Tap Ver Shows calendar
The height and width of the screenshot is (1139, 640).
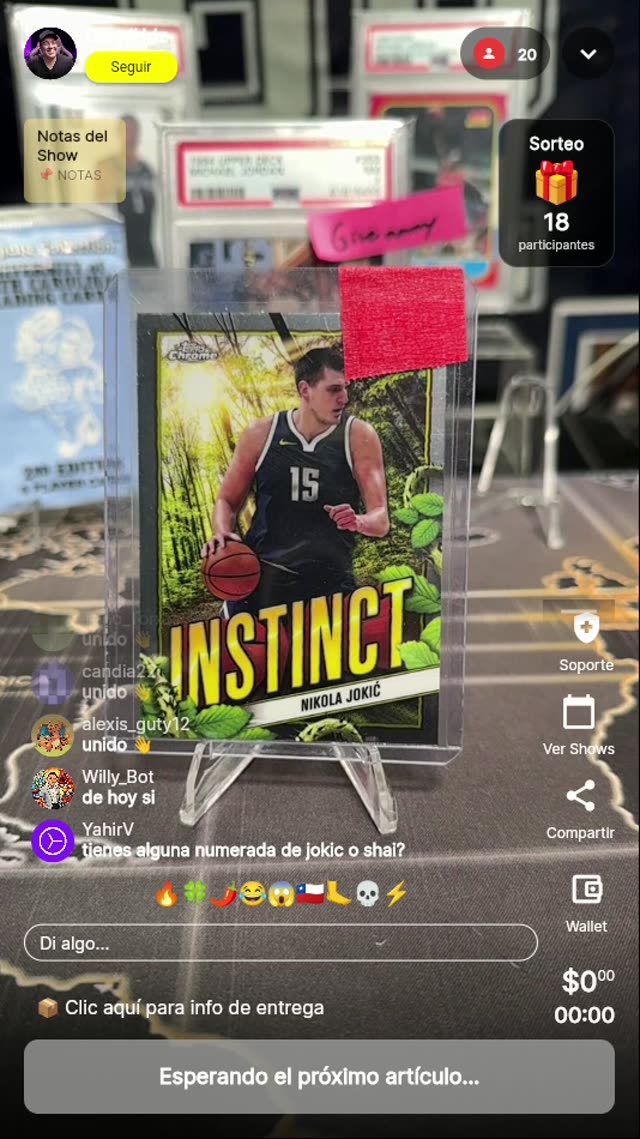579,725
